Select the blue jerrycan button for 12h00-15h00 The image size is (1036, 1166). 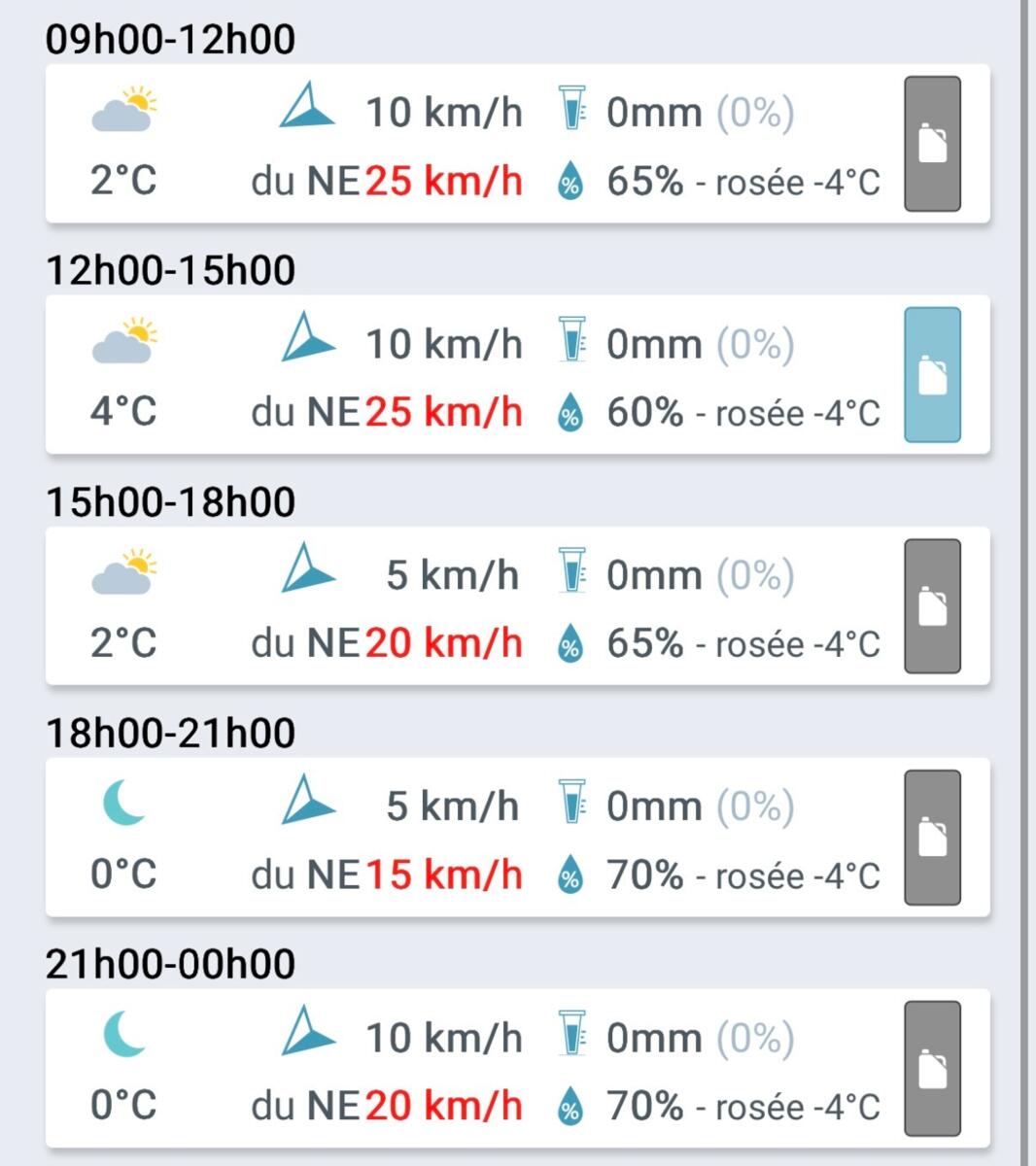[932, 375]
